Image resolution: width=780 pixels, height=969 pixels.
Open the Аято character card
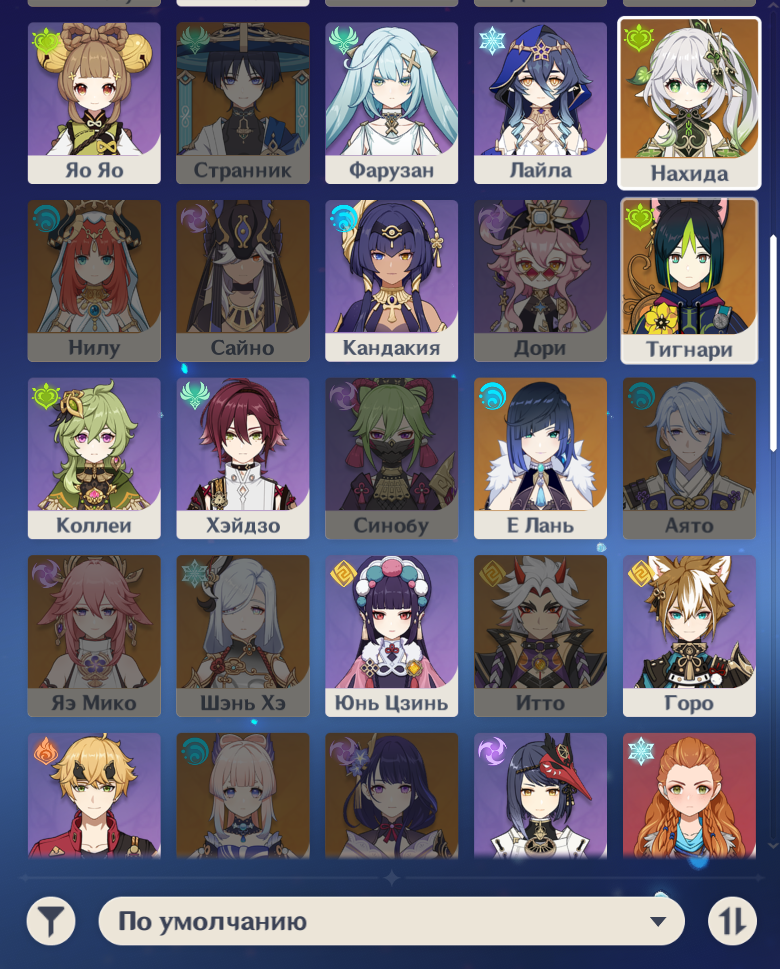coord(688,456)
